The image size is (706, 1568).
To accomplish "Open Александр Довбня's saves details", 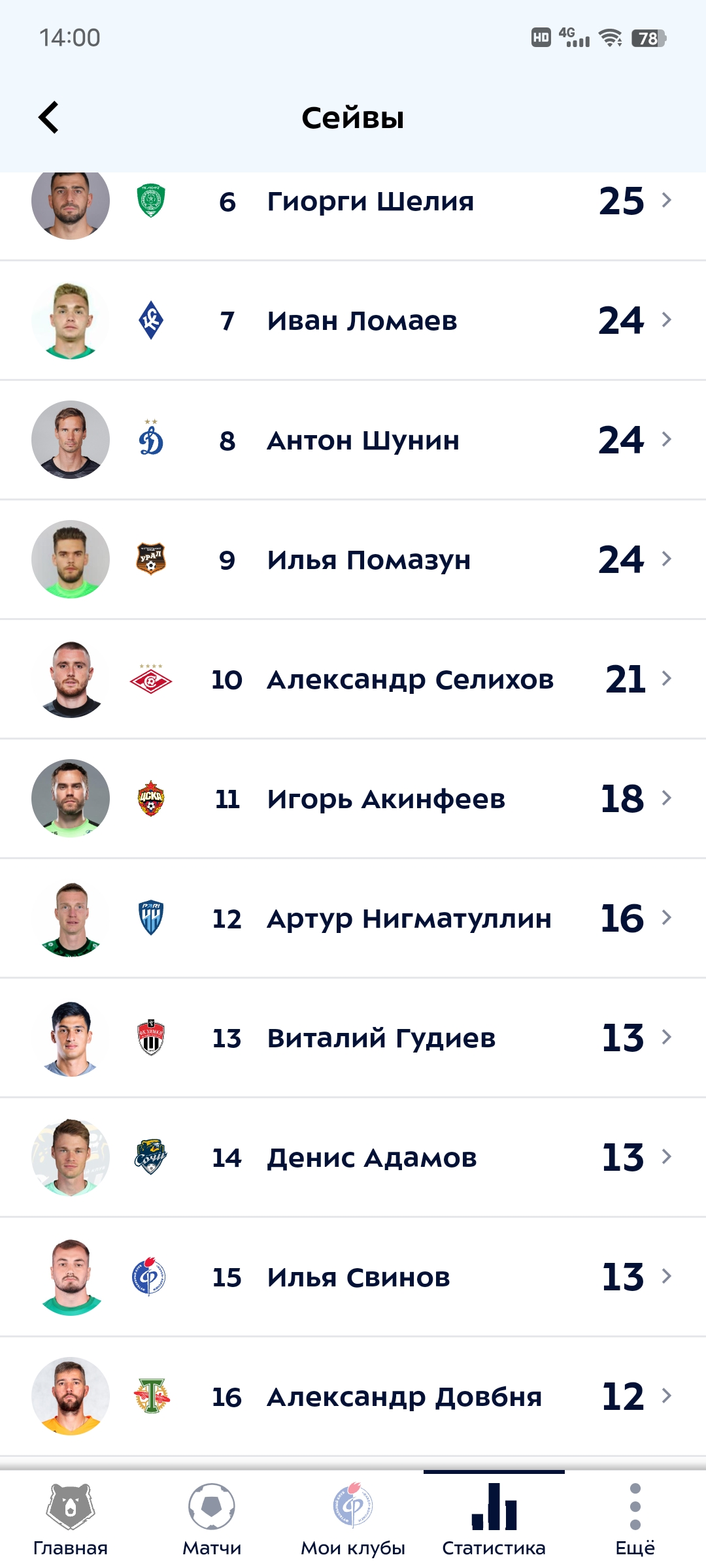I will point(404,1397).
